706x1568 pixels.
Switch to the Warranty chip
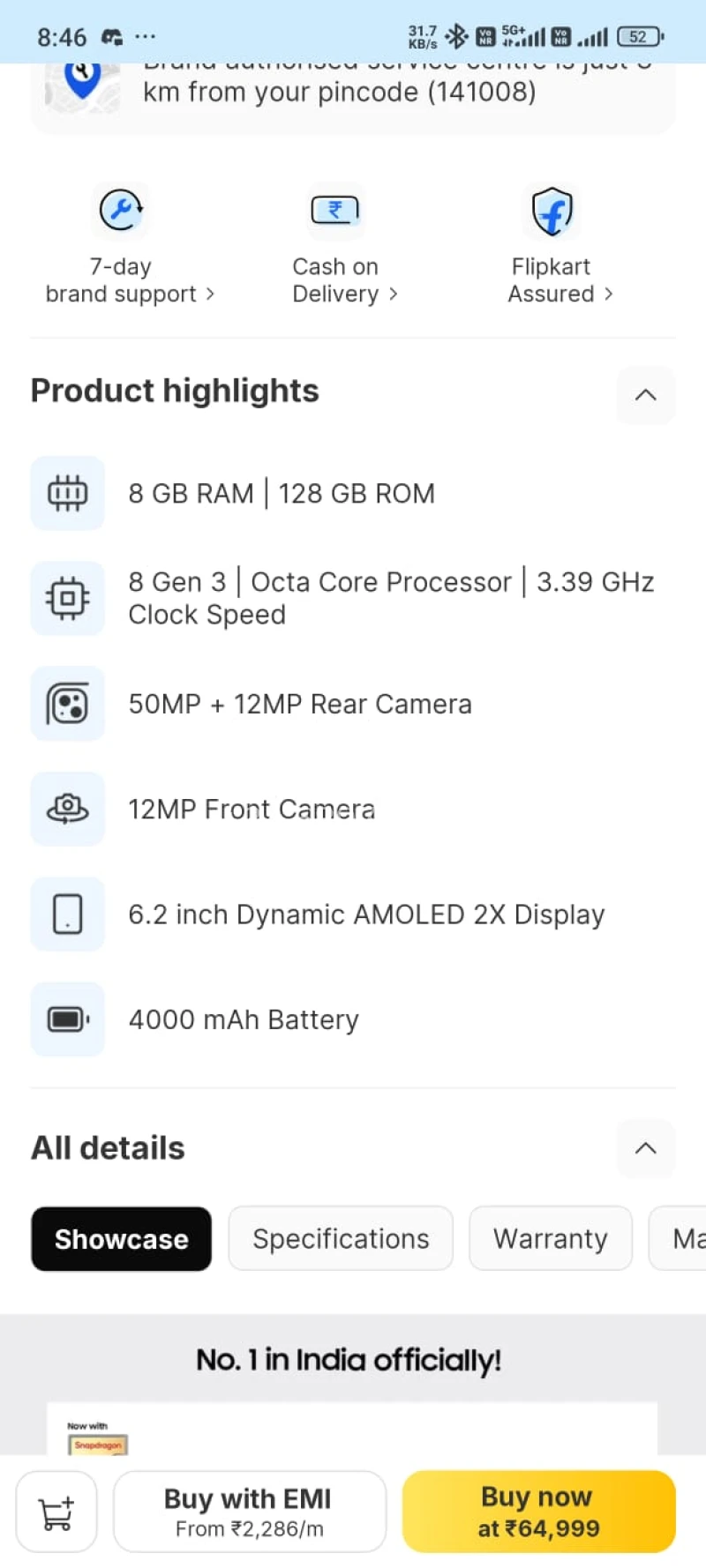[551, 1239]
